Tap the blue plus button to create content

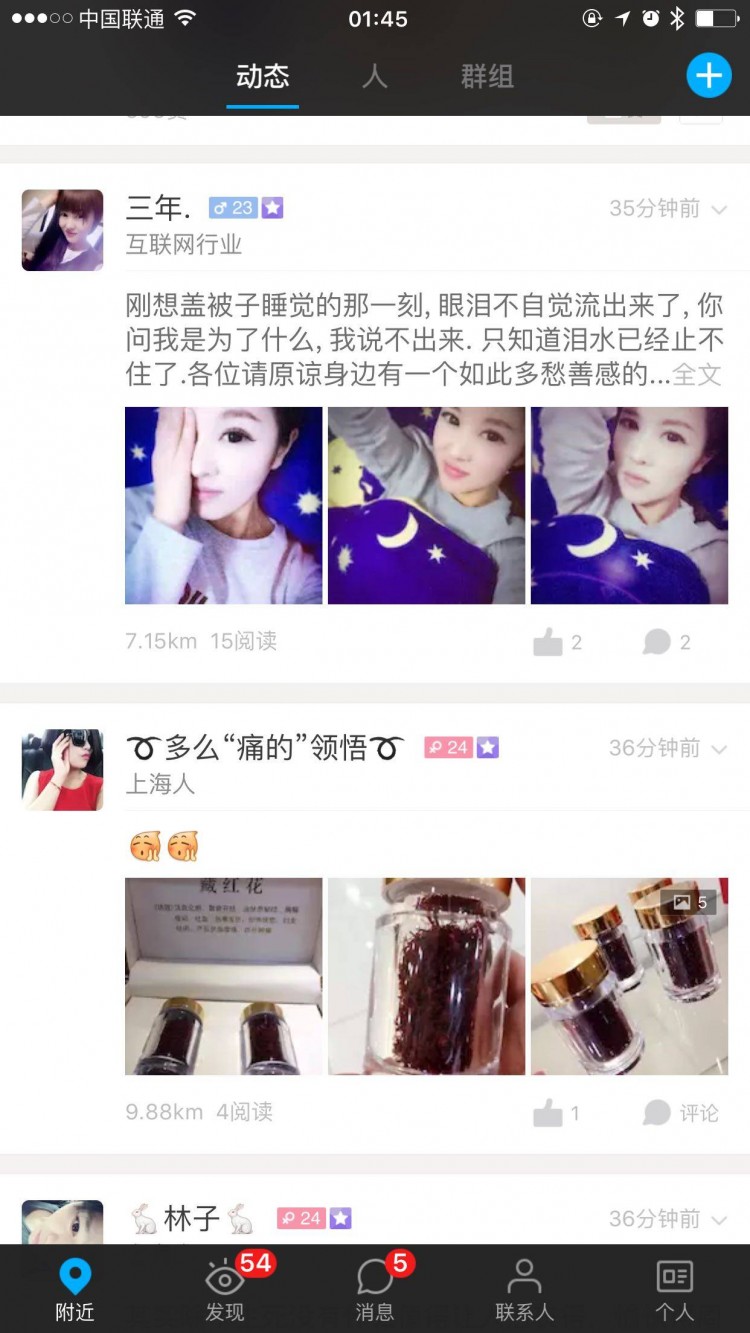[709, 74]
